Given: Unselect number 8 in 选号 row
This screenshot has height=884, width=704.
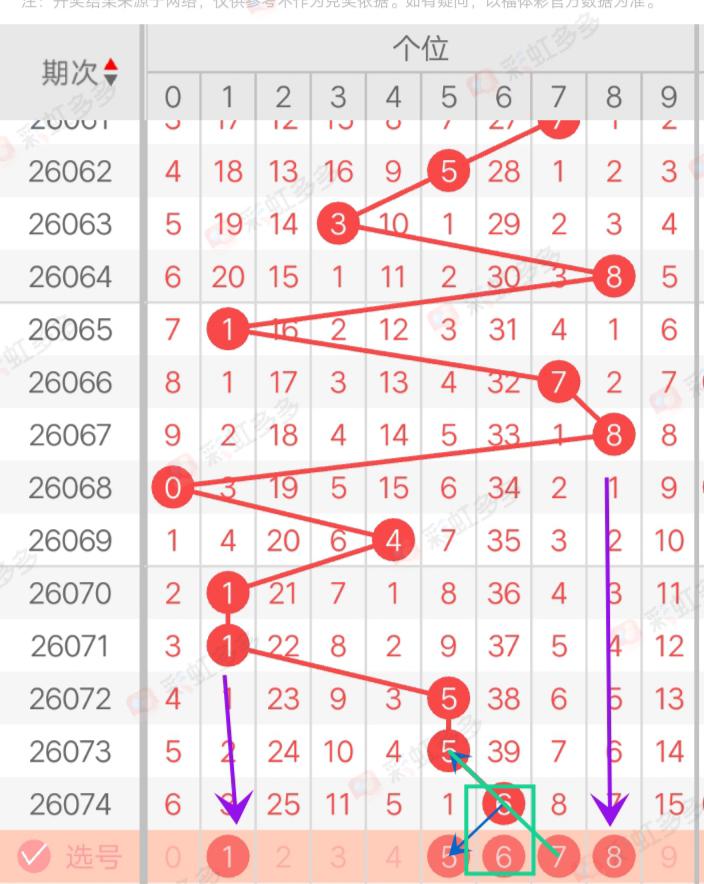Looking at the screenshot, I should pos(613,857).
